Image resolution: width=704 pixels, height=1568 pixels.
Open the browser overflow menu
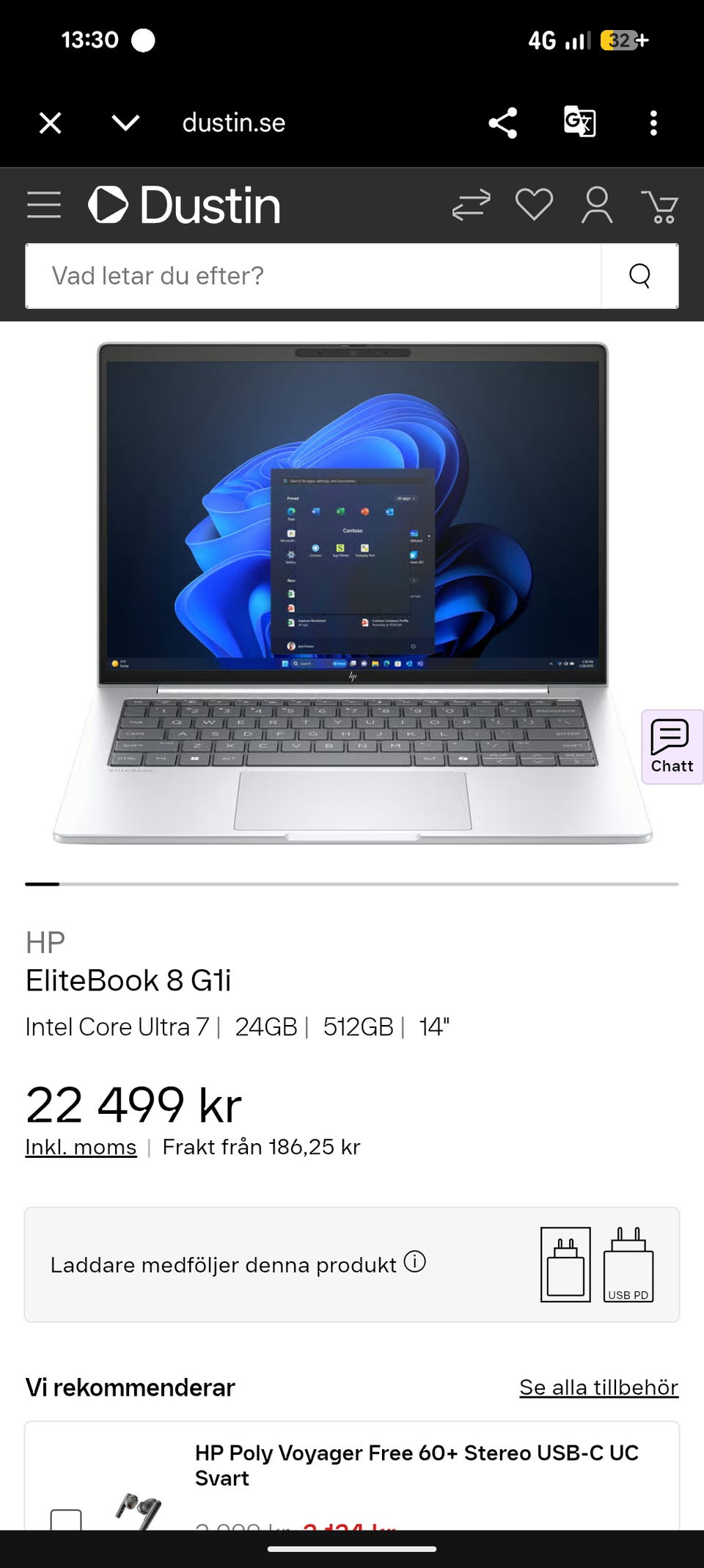(653, 123)
